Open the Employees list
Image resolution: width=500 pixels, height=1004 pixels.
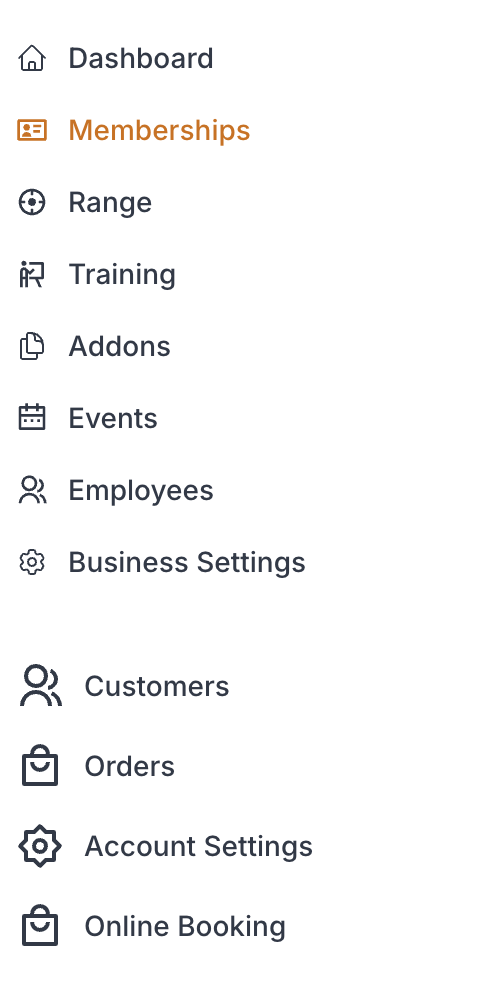(x=115, y=490)
